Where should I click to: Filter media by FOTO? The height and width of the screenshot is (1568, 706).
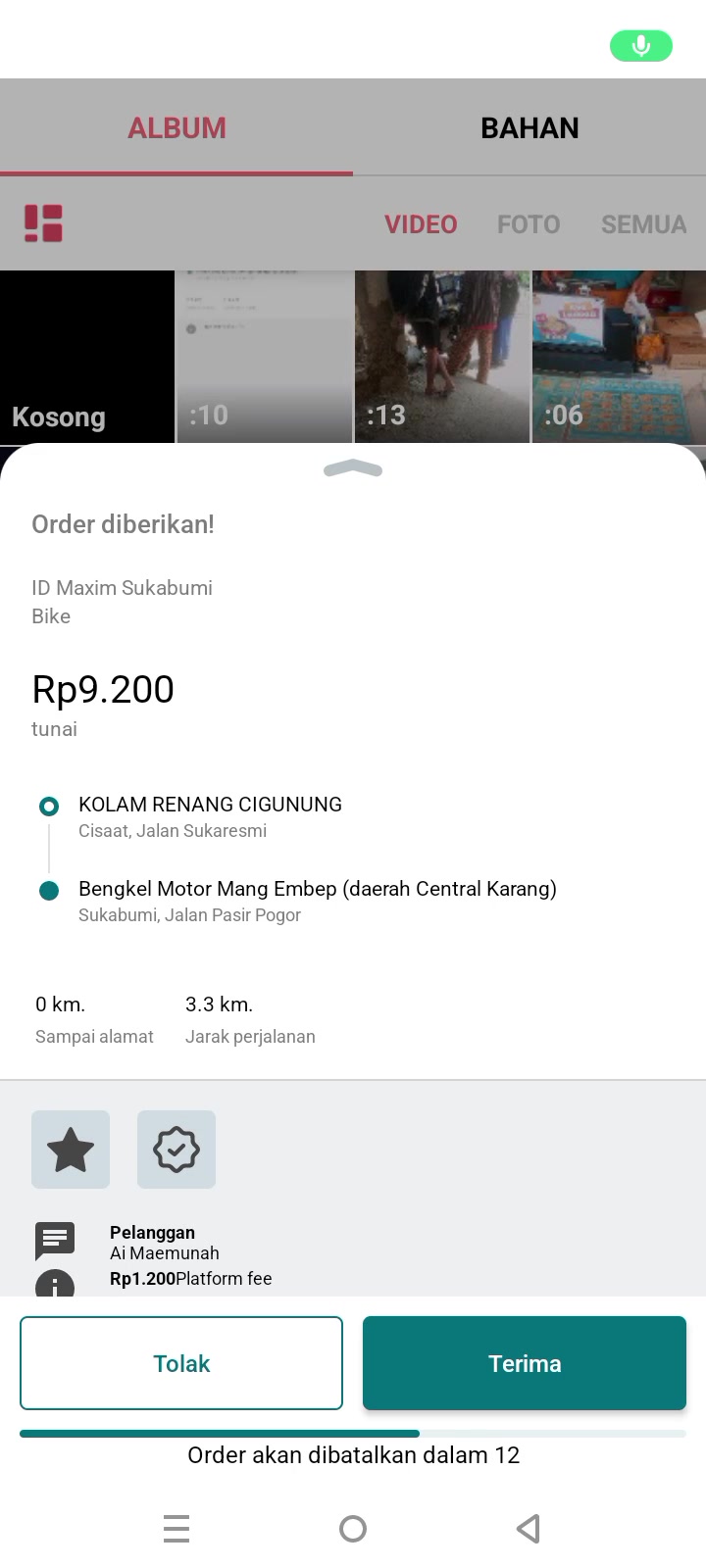point(529,224)
